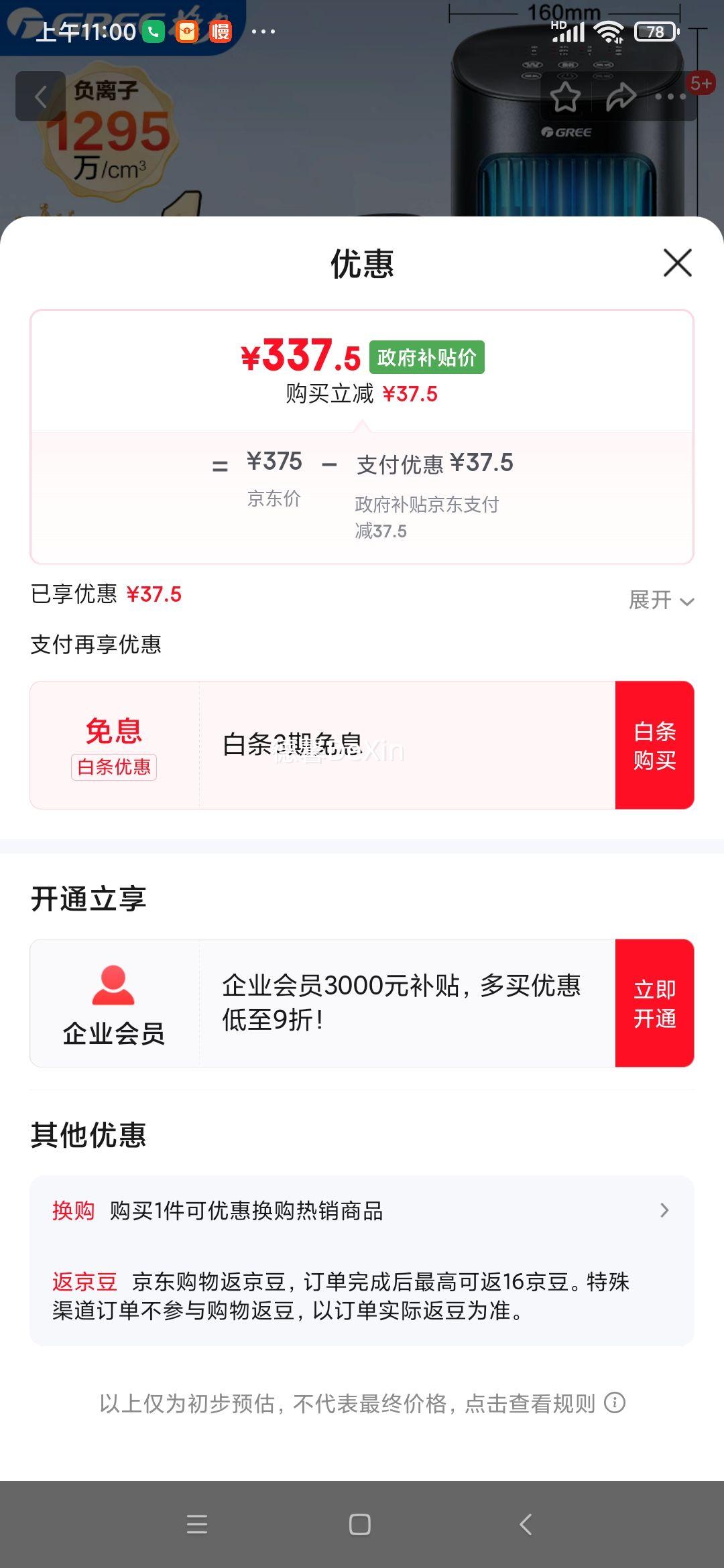
Task: Open recent apps from navigation bar
Action: pos(197,1524)
